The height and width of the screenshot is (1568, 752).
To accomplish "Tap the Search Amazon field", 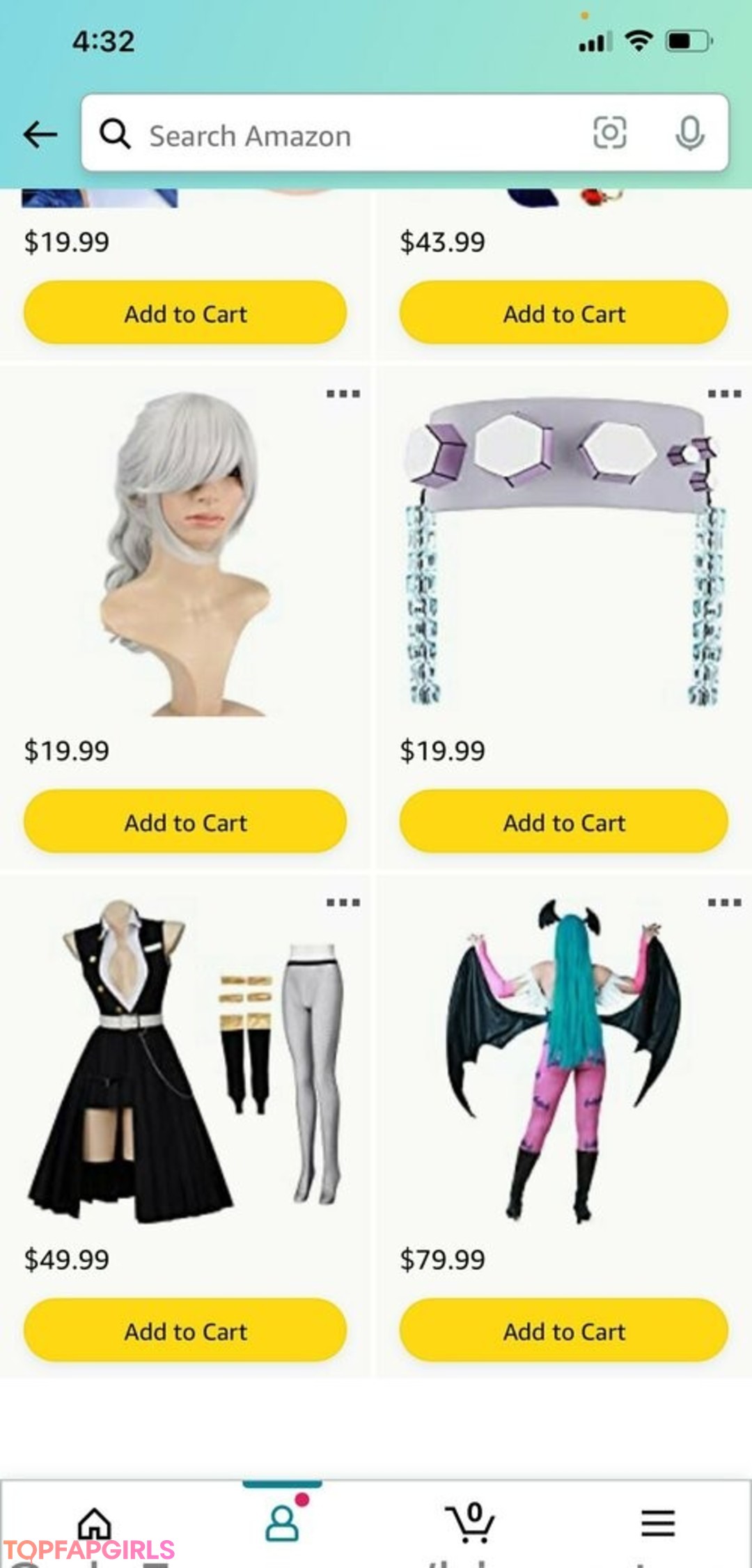I will click(348, 135).
